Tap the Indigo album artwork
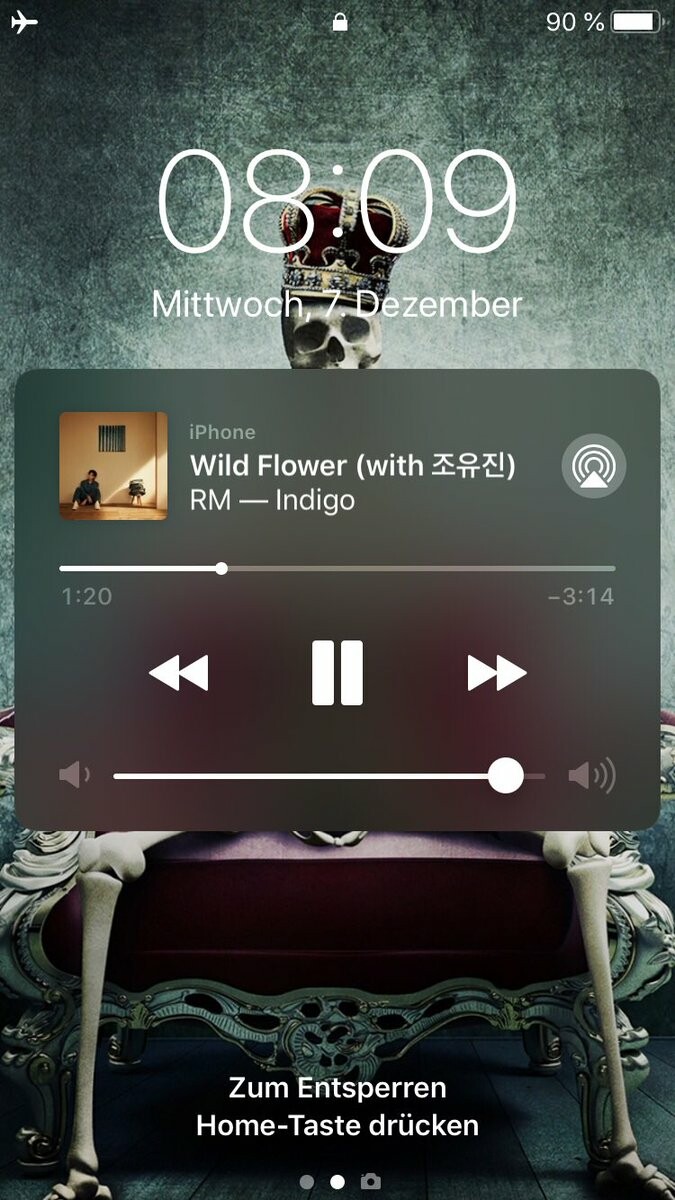 113,465
